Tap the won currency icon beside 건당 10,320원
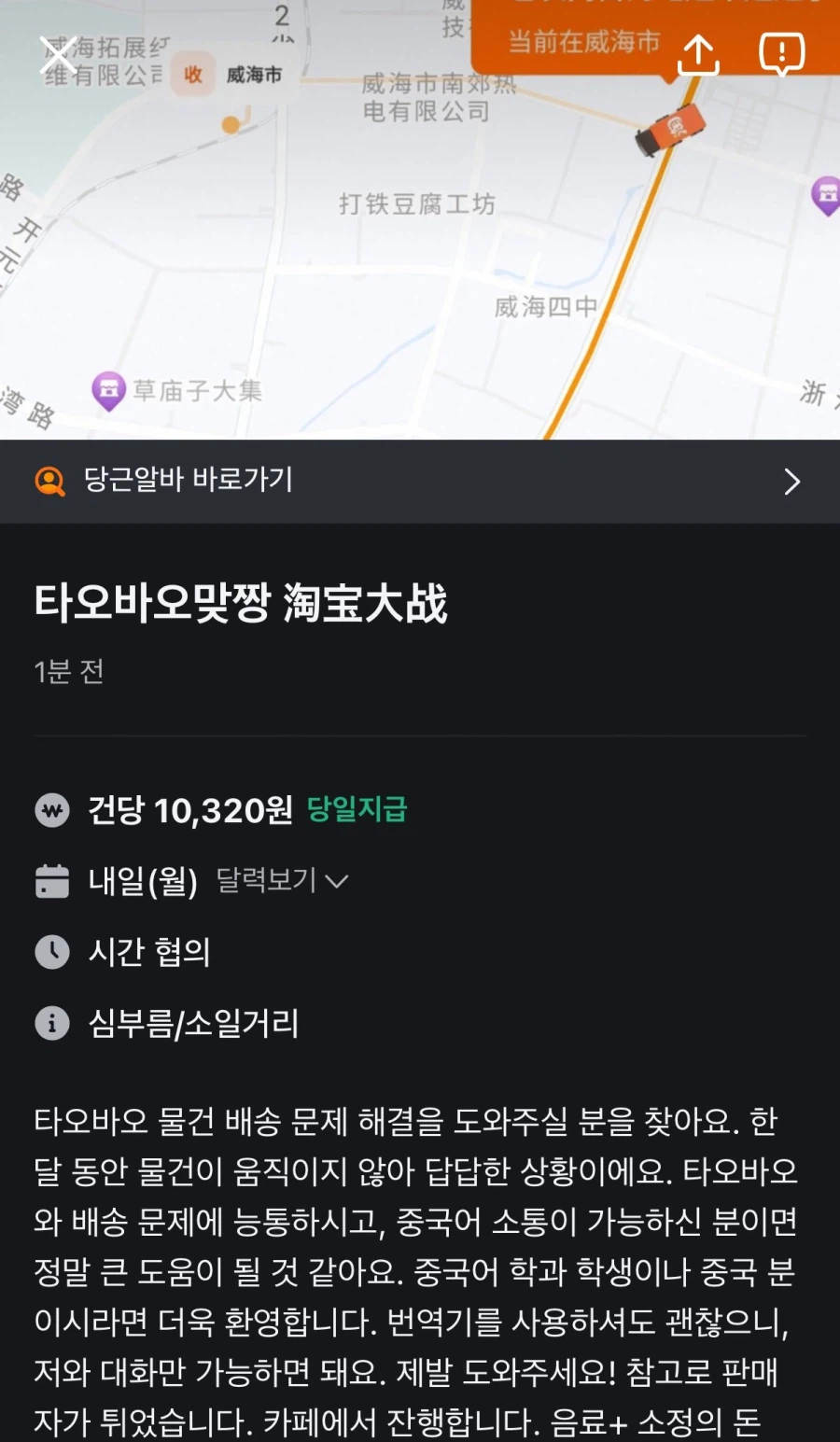This screenshot has width=840, height=1442. pyautogui.click(x=53, y=811)
